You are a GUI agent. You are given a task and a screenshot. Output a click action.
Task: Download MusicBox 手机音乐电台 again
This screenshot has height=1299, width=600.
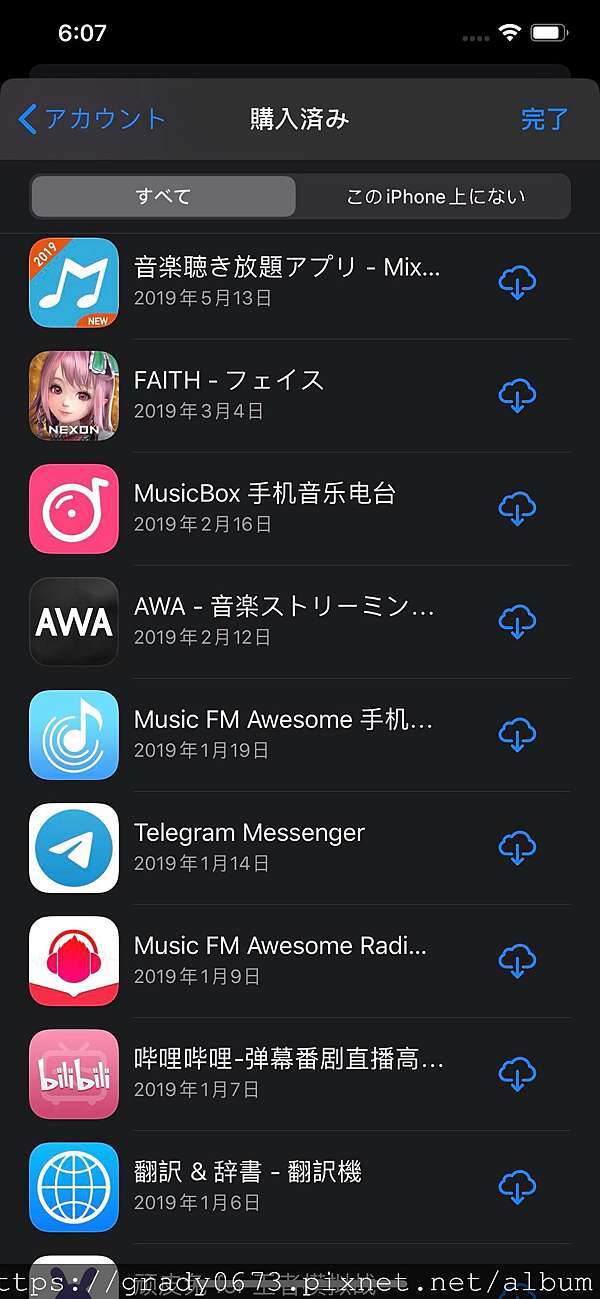(517, 509)
